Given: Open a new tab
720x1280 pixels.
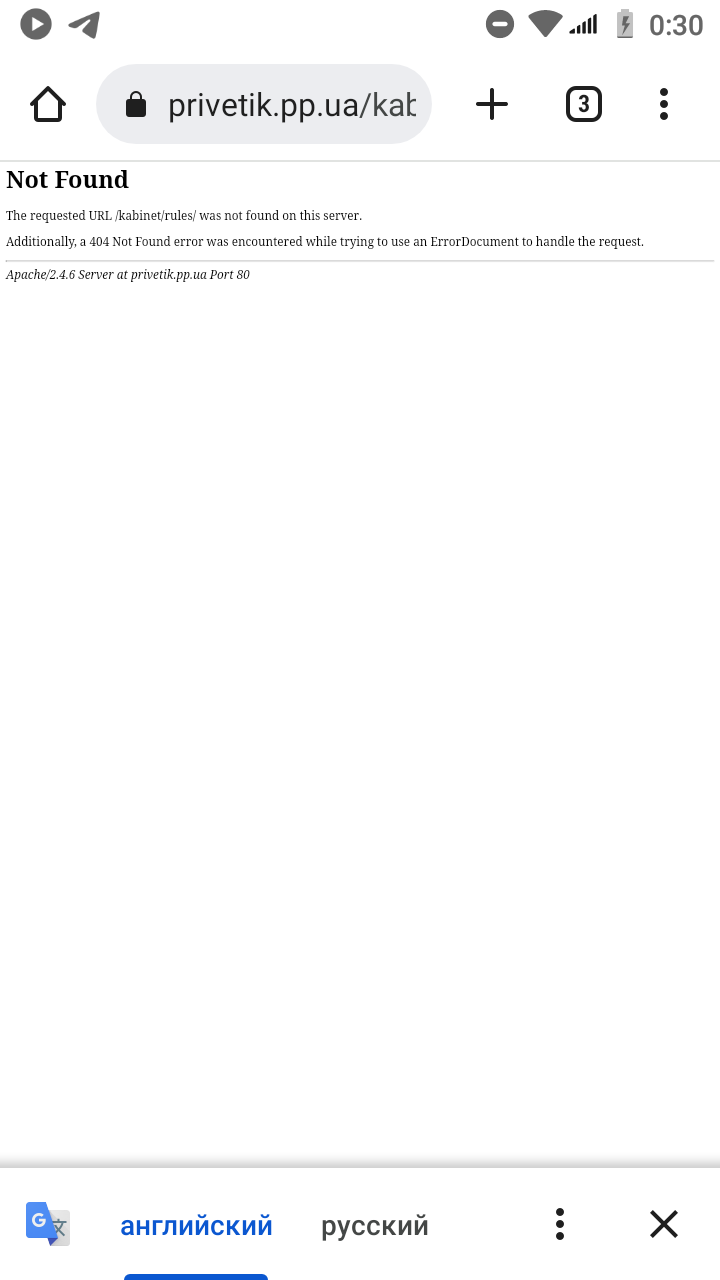Looking at the screenshot, I should (491, 104).
